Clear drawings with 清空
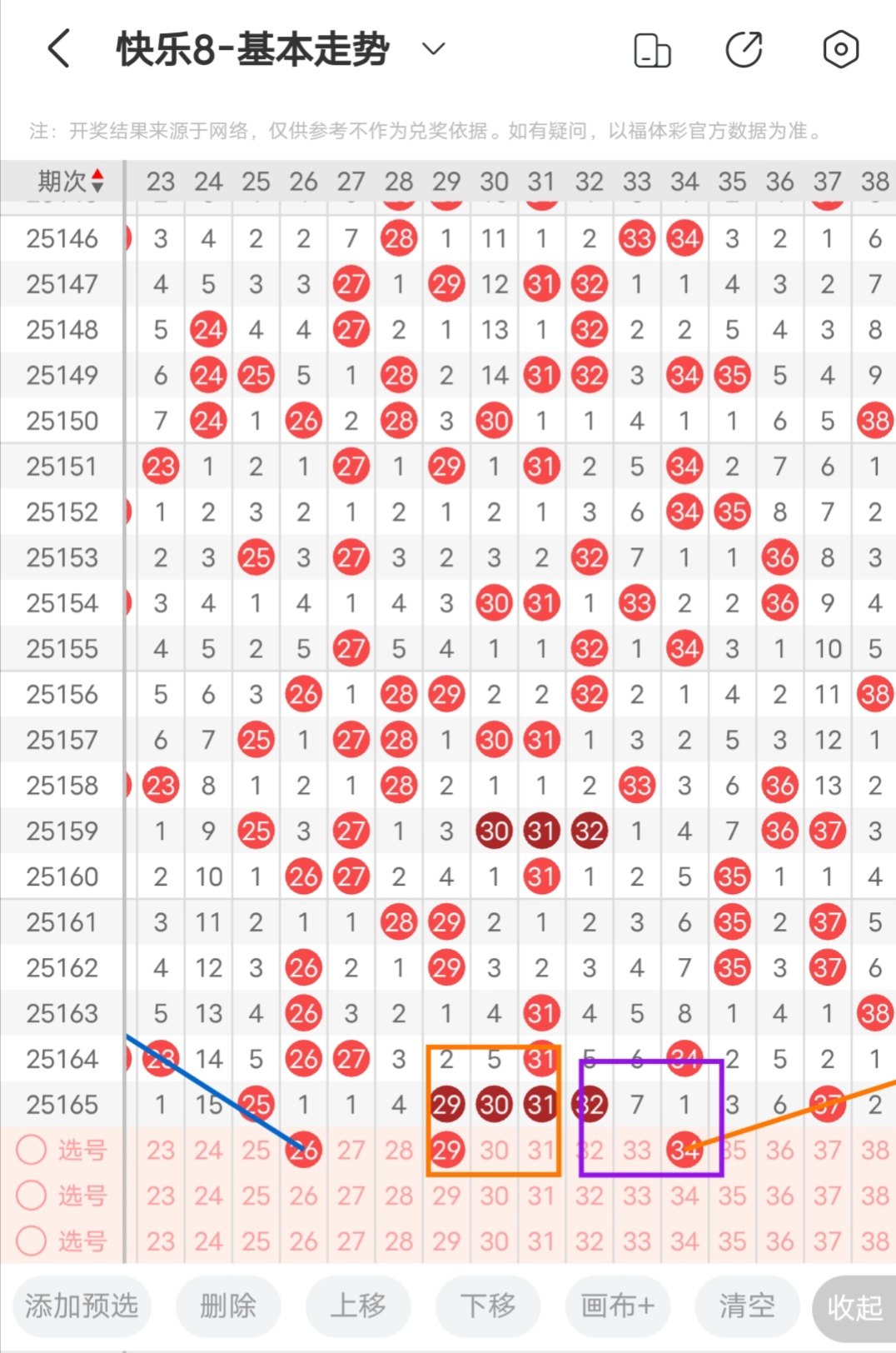 [747, 1306]
